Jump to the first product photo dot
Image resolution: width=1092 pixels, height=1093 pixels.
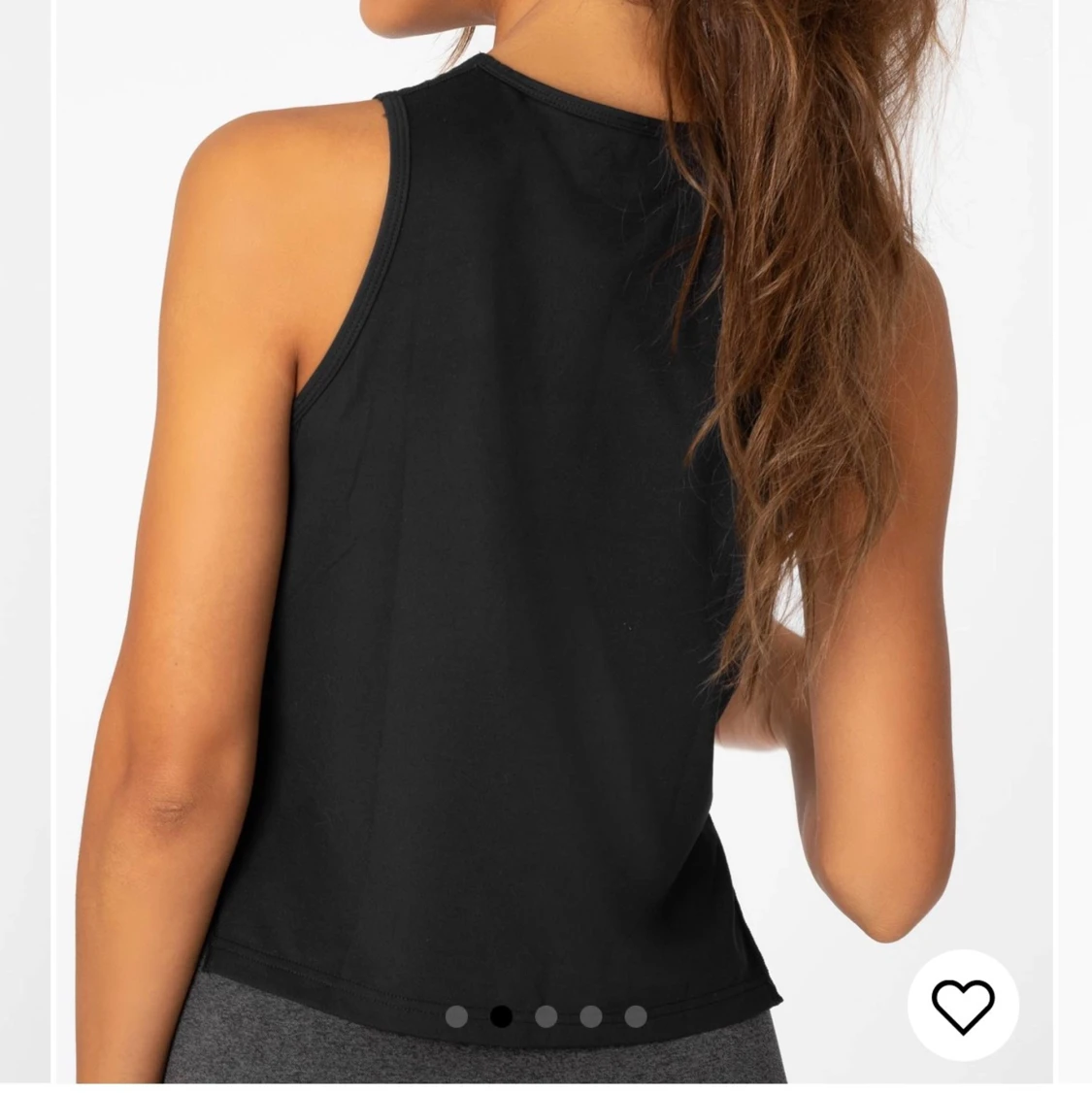click(456, 1016)
